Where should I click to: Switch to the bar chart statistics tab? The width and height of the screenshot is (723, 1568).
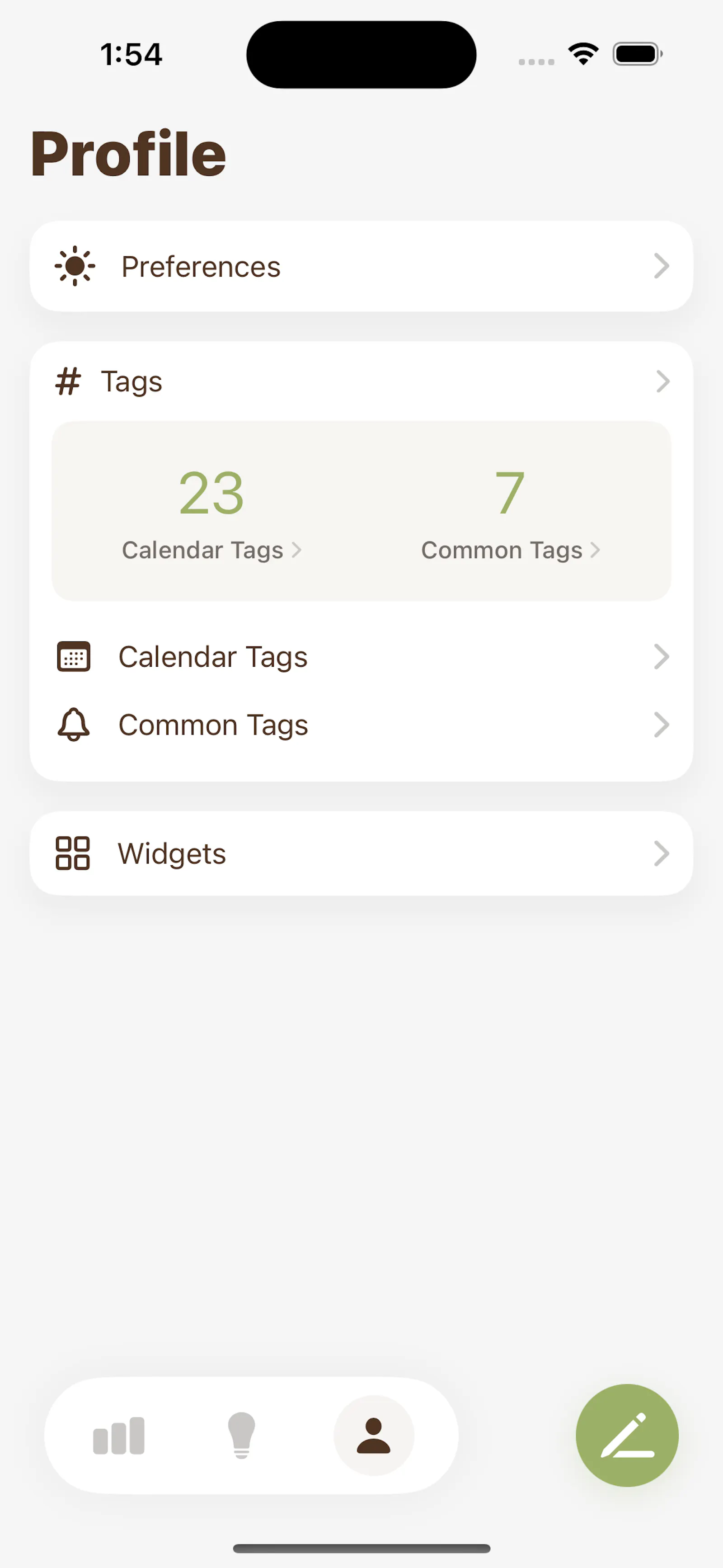[119, 1436]
